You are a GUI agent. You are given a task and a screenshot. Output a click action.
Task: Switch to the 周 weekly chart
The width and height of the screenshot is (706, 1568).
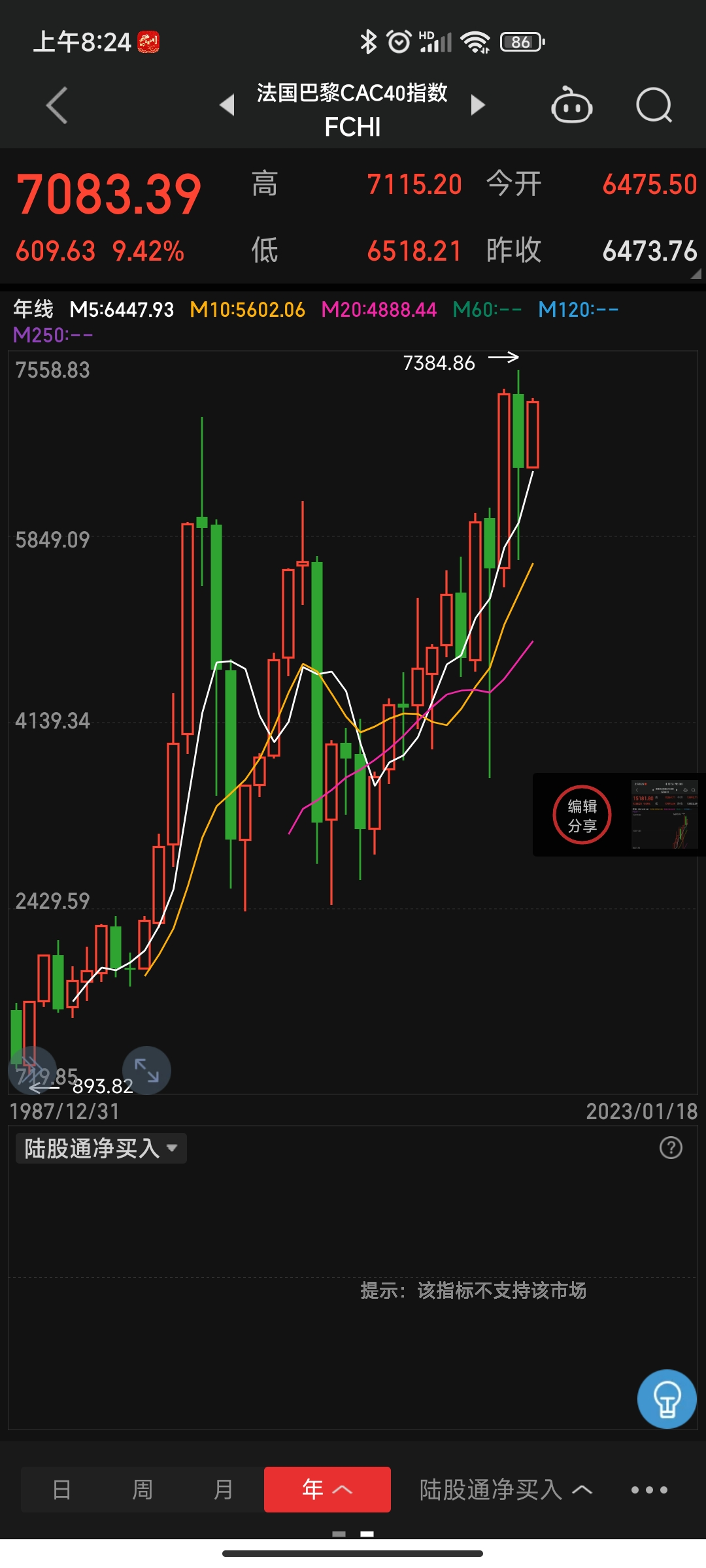[143, 1490]
